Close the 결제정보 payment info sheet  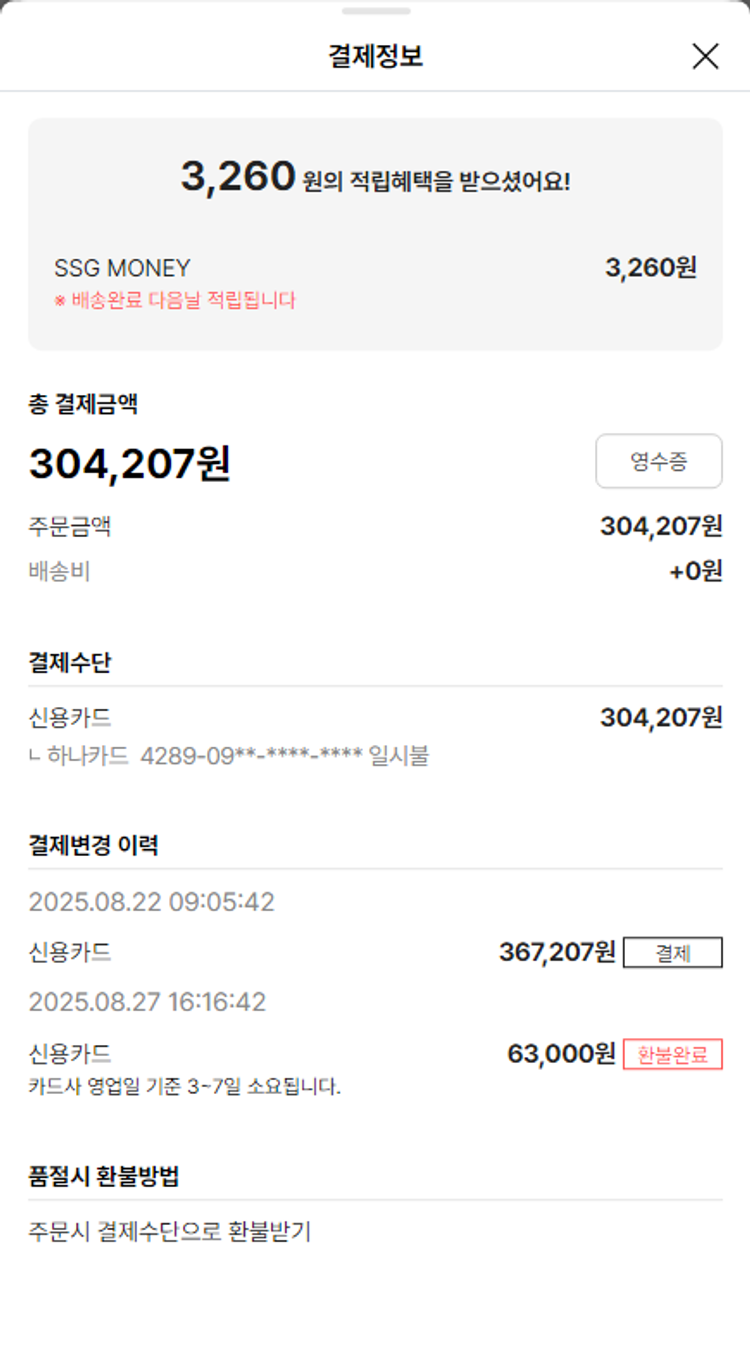[705, 57]
